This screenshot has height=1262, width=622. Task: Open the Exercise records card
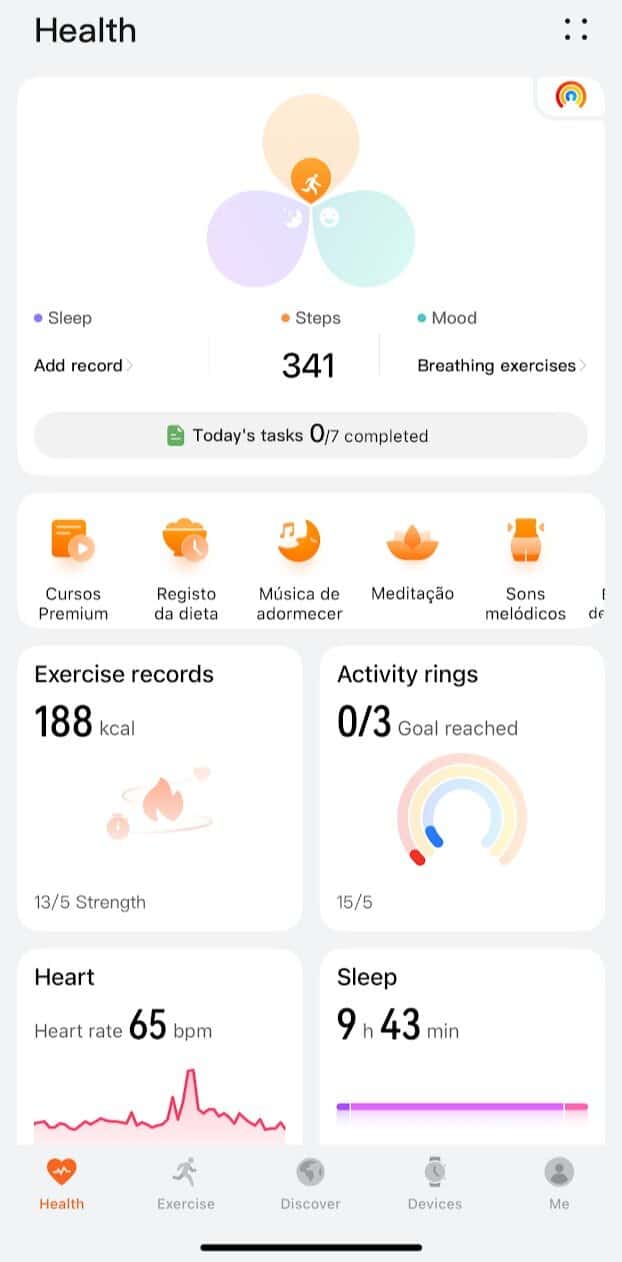click(x=160, y=788)
